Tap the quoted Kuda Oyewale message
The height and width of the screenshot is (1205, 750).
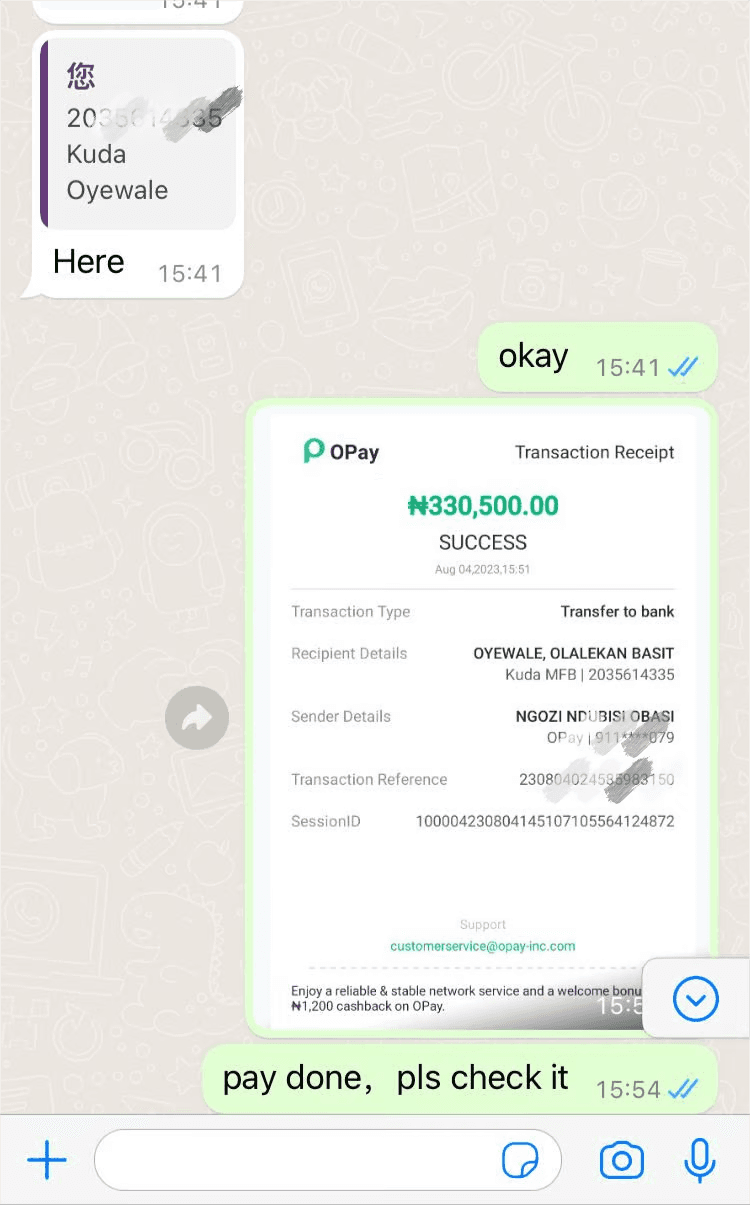coord(138,135)
